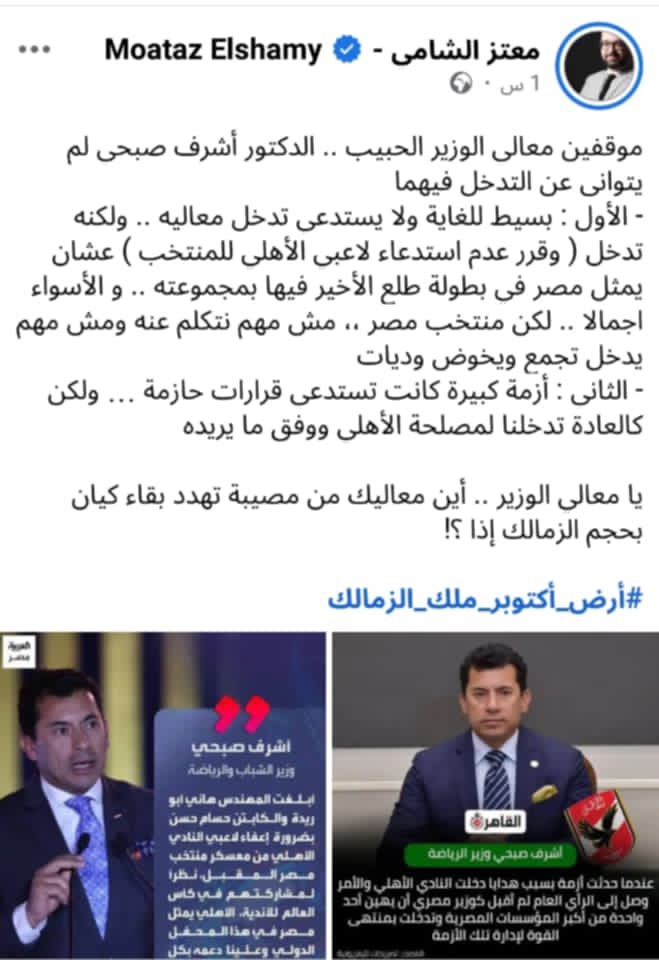Open the hashtag أرض_أكتوبر_ملك_الزمالك
This screenshot has height=960, width=659.
pyautogui.click(x=484, y=600)
